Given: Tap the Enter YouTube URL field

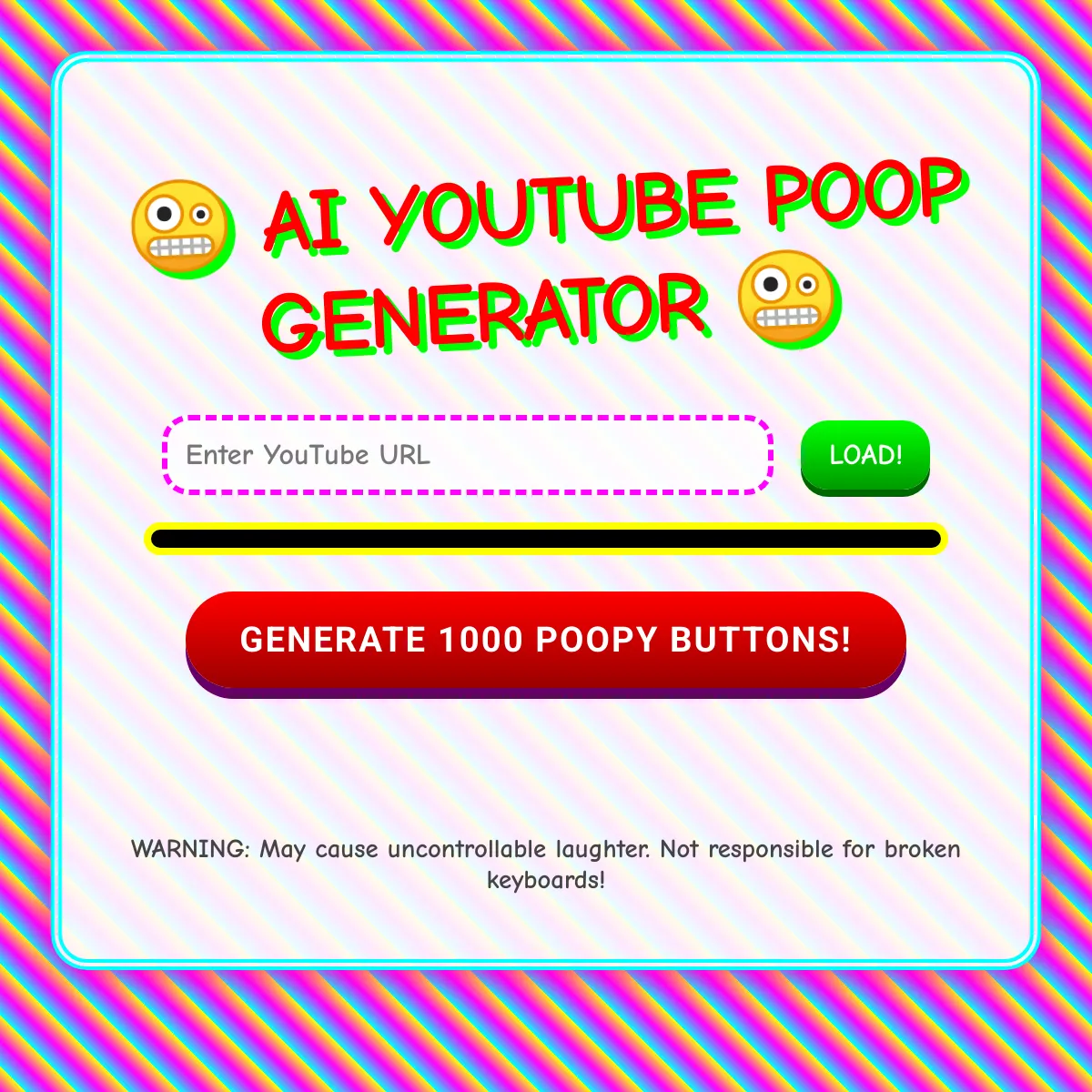Looking at the screenshot, I should (x=468, y=455).
